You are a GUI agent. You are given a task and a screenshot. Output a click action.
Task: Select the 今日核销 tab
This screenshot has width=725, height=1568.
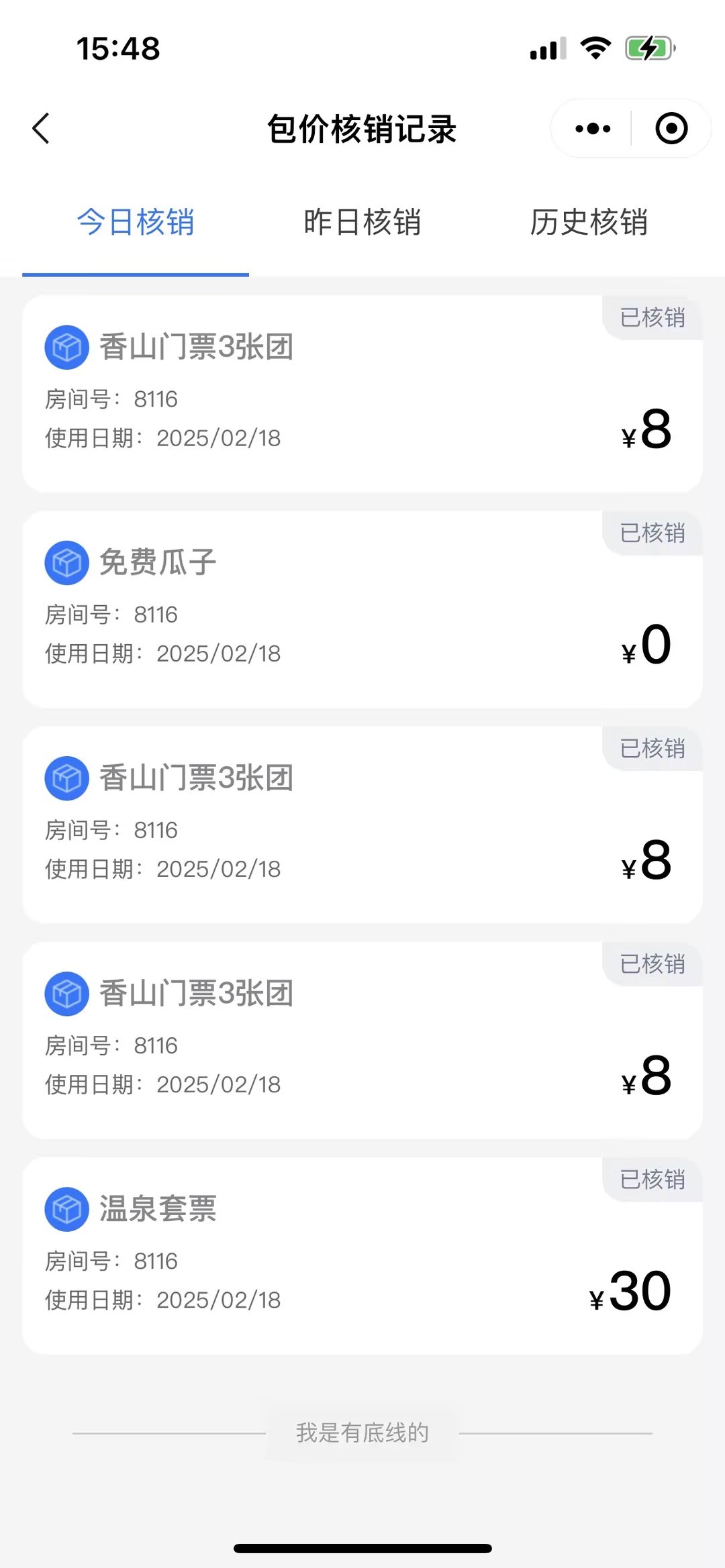click(x=136, y=222)
